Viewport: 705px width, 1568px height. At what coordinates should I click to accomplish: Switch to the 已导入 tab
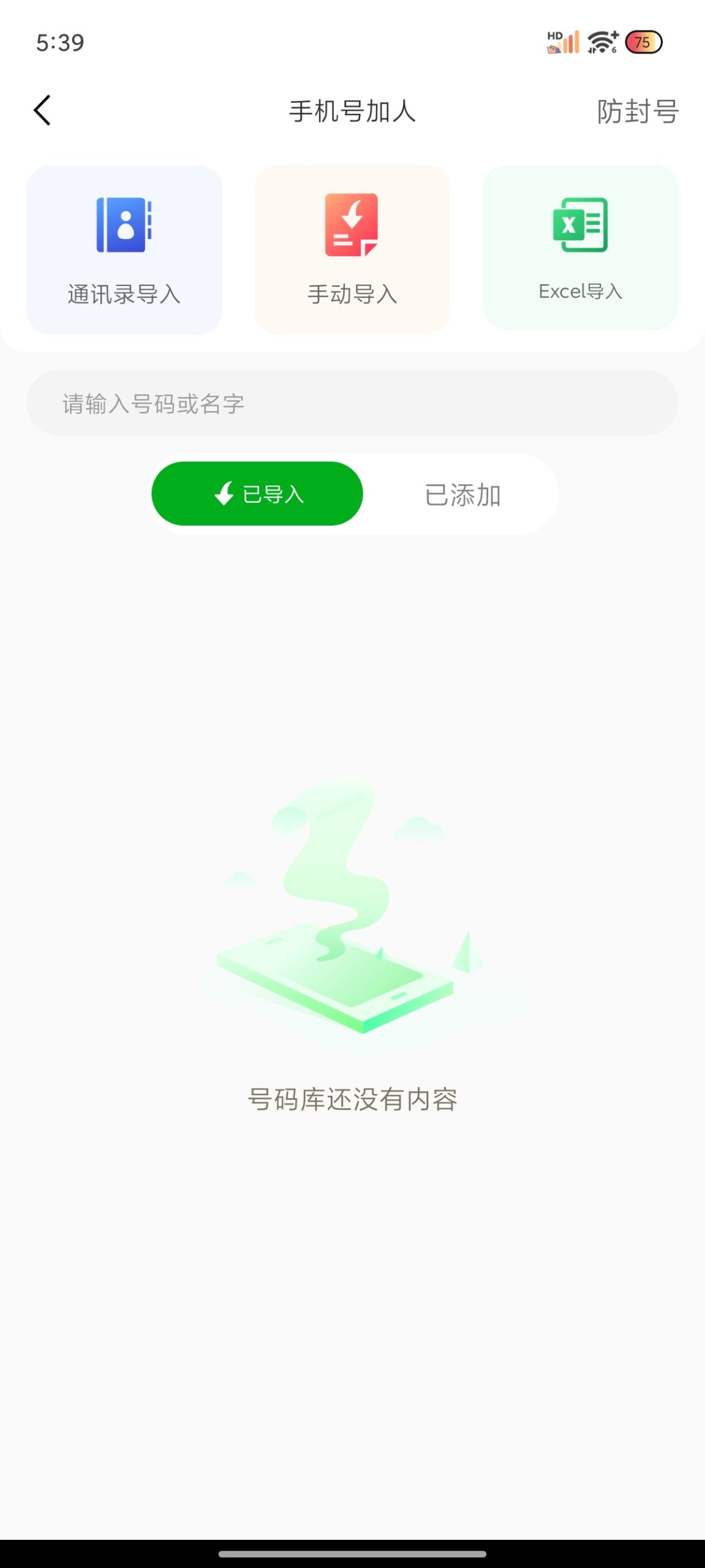(257, 493)
